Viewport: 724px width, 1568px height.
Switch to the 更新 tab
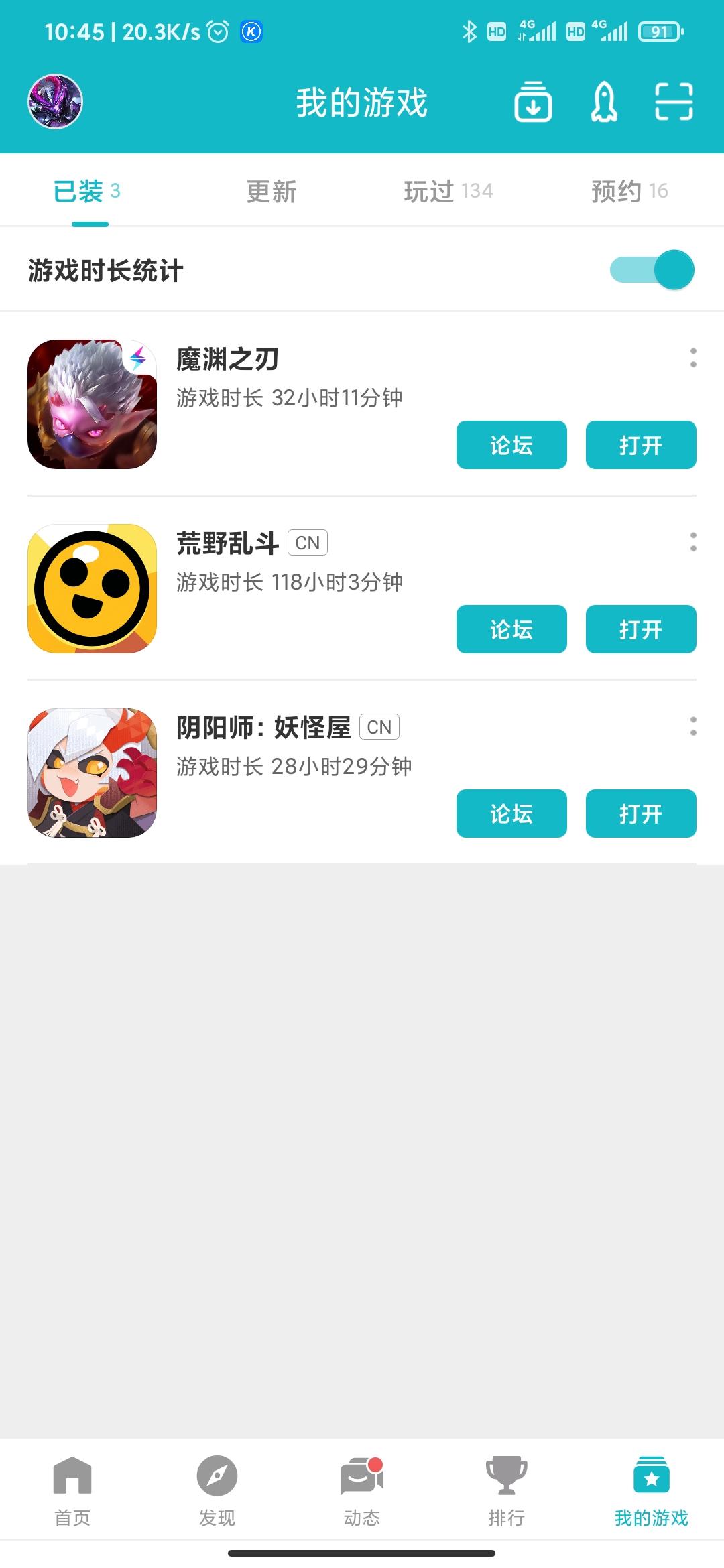click(271, 192)
